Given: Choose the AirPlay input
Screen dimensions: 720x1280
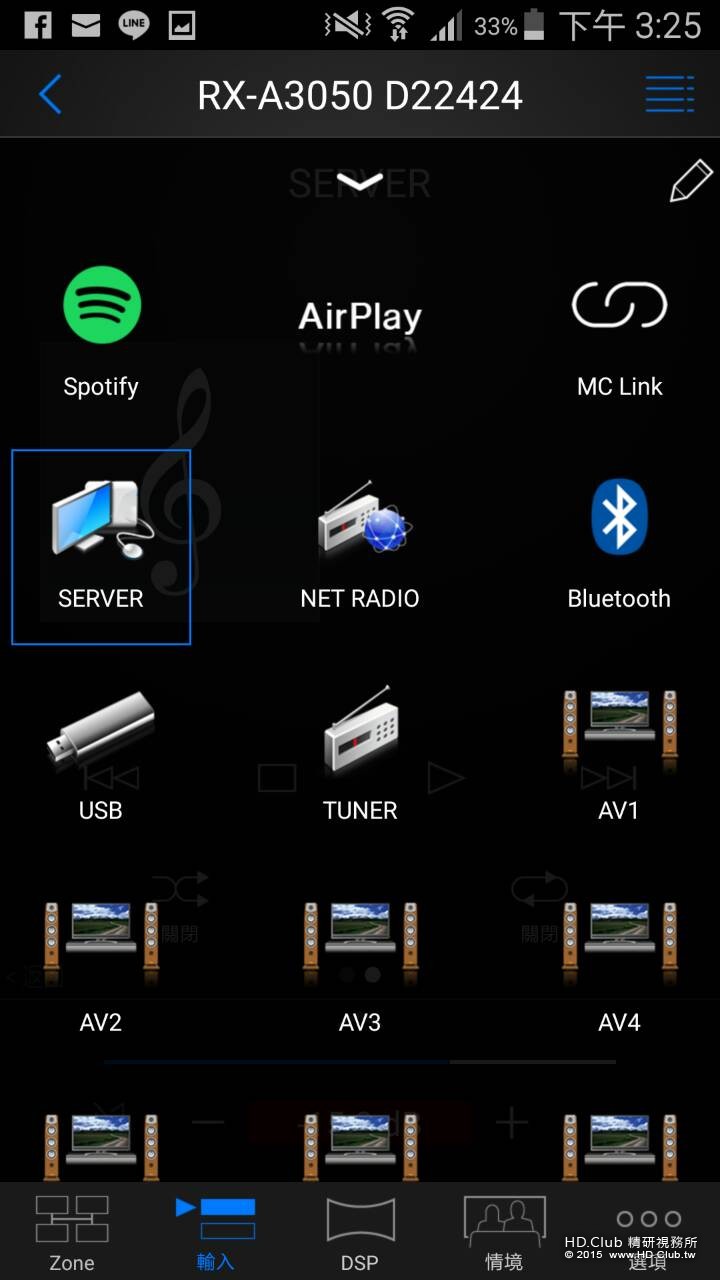Looking at the screenshot, I should tap(360, 320).
